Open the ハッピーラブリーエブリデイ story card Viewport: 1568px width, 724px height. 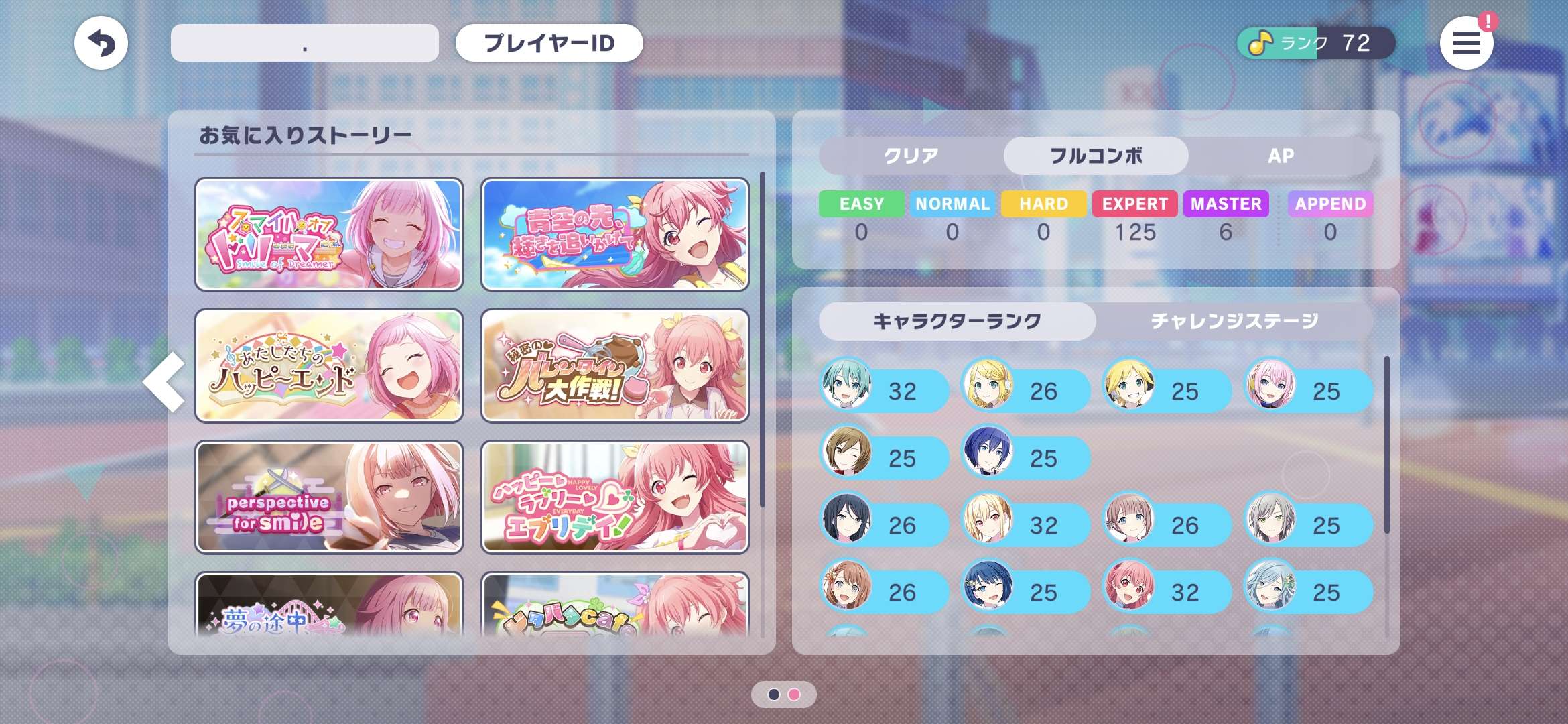click(615, 497)
